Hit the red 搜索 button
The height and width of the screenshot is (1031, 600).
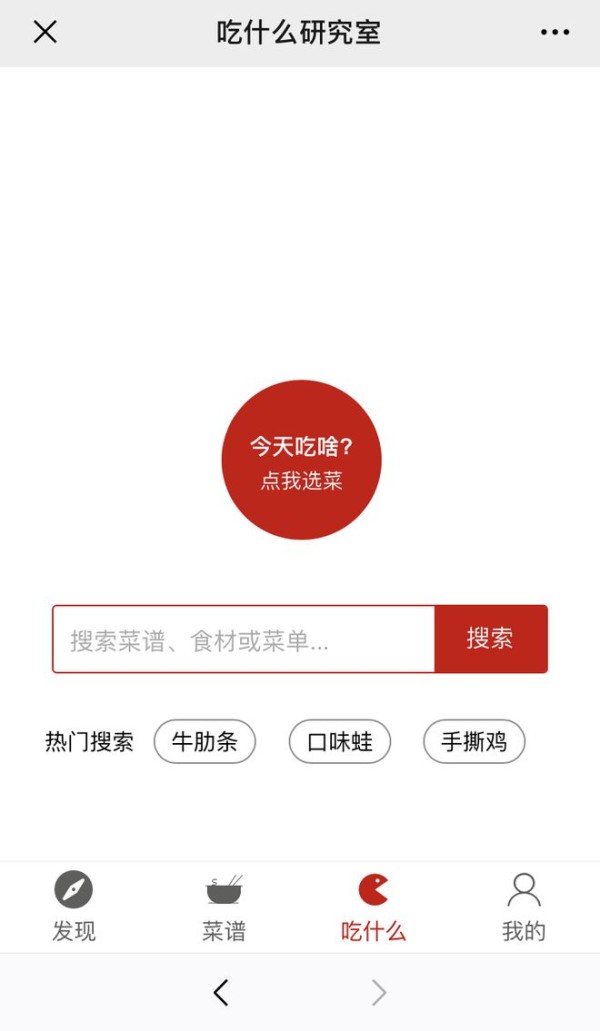pyautogui.click(x=490, y=639)
